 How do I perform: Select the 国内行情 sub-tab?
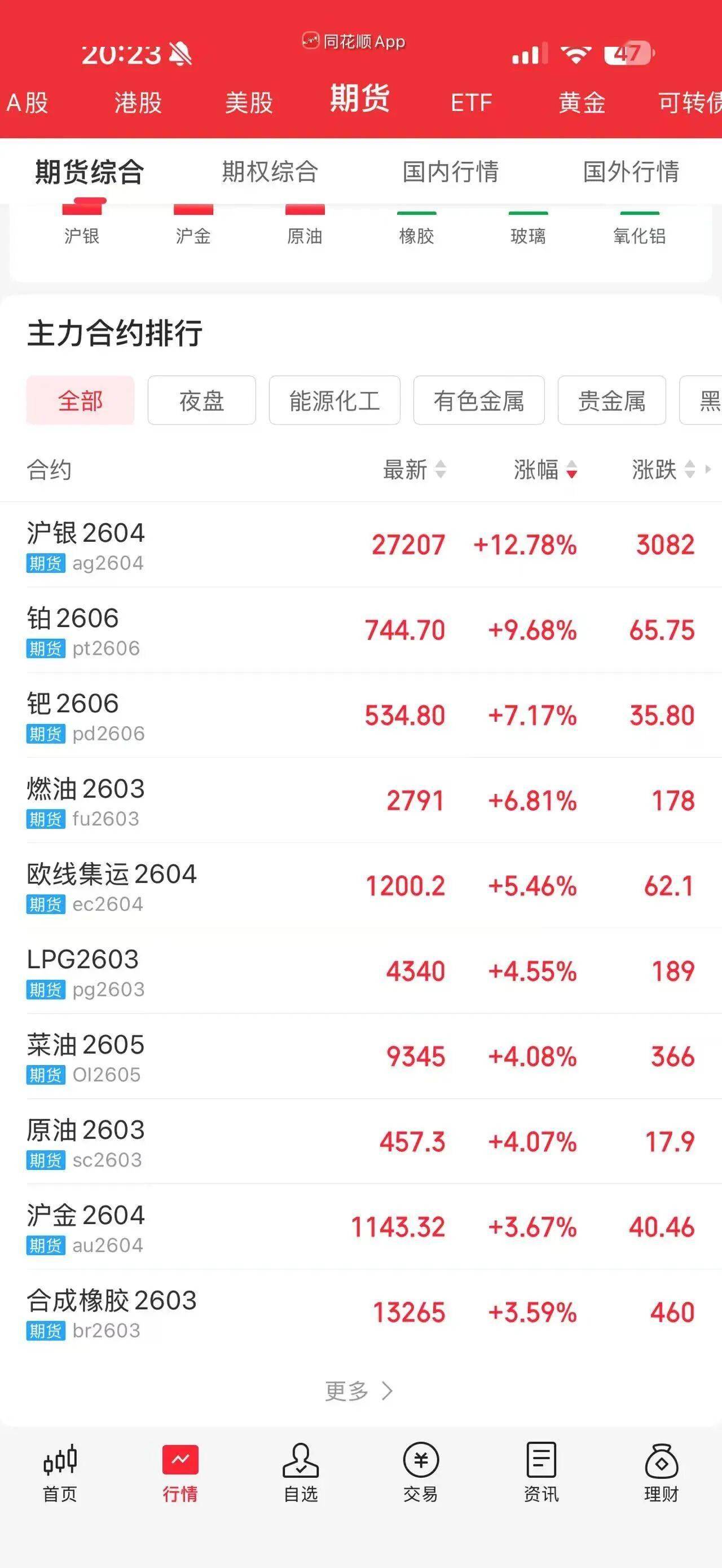click(x=451, y=171)
